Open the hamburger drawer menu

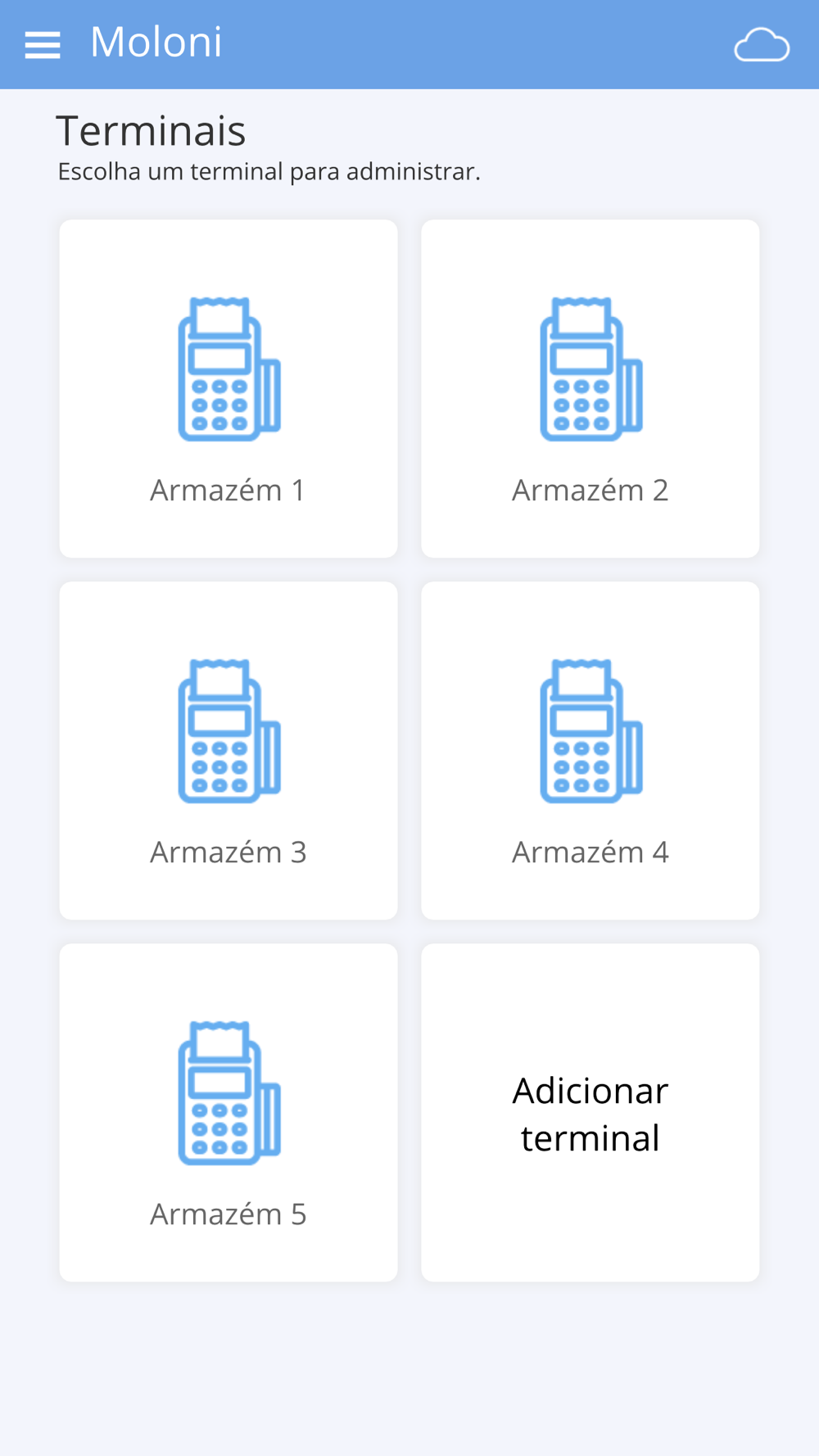tap(43, 45)
